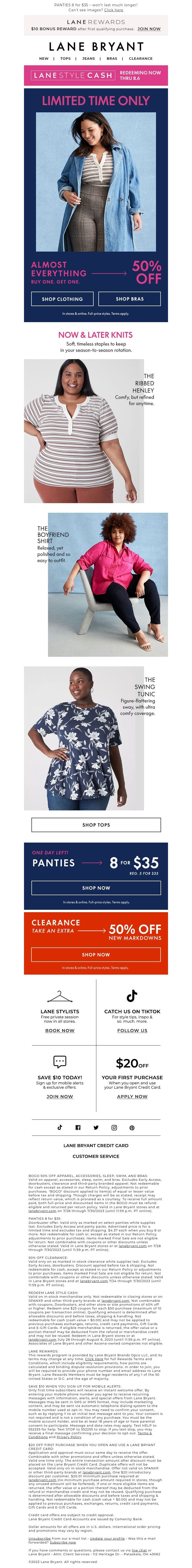Open the LANE BRYANT CREDIT CARD link
Image resolution: width=192 pixels, height=1568 pixels.
tap(96, 1145)
